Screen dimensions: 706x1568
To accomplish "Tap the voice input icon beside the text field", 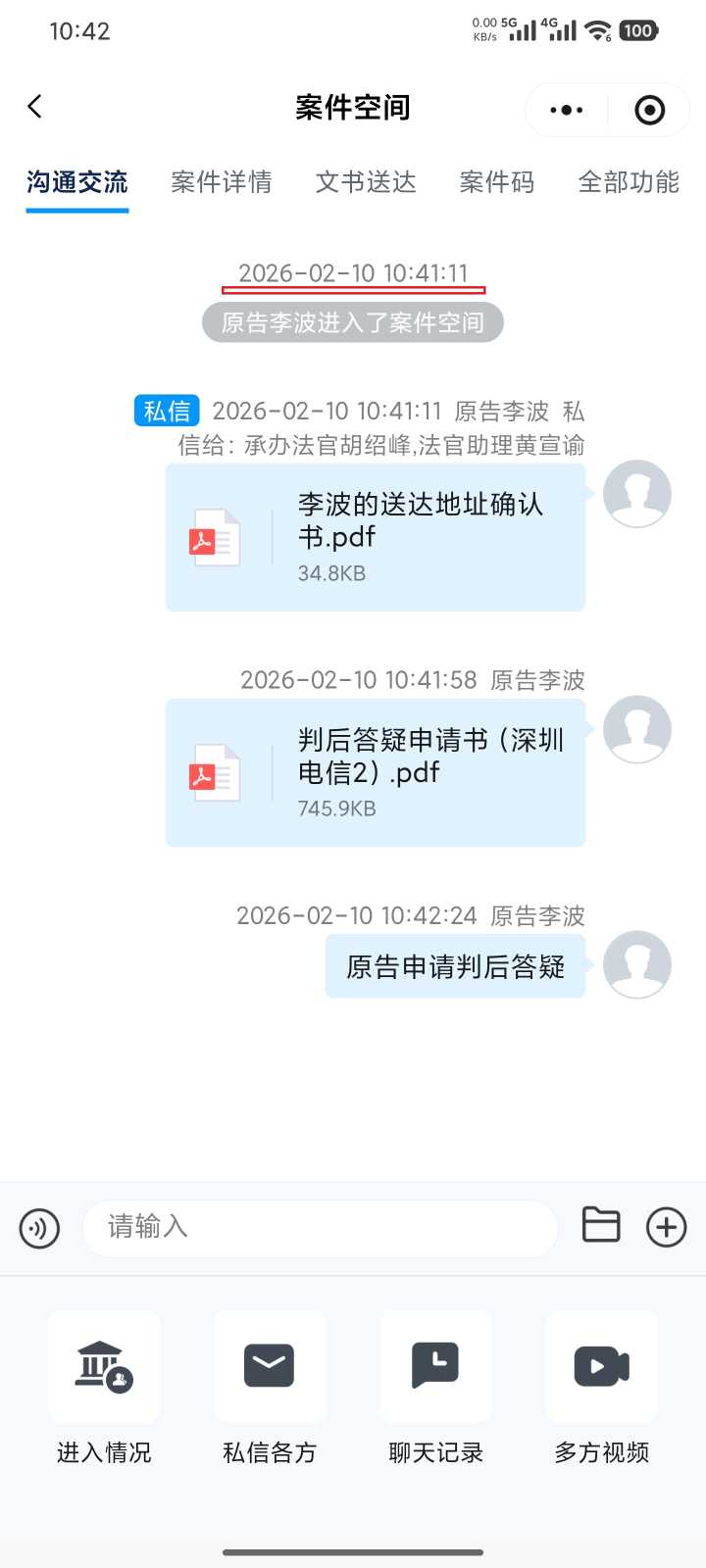I will pyautogui.click(x=39, y=1228).
